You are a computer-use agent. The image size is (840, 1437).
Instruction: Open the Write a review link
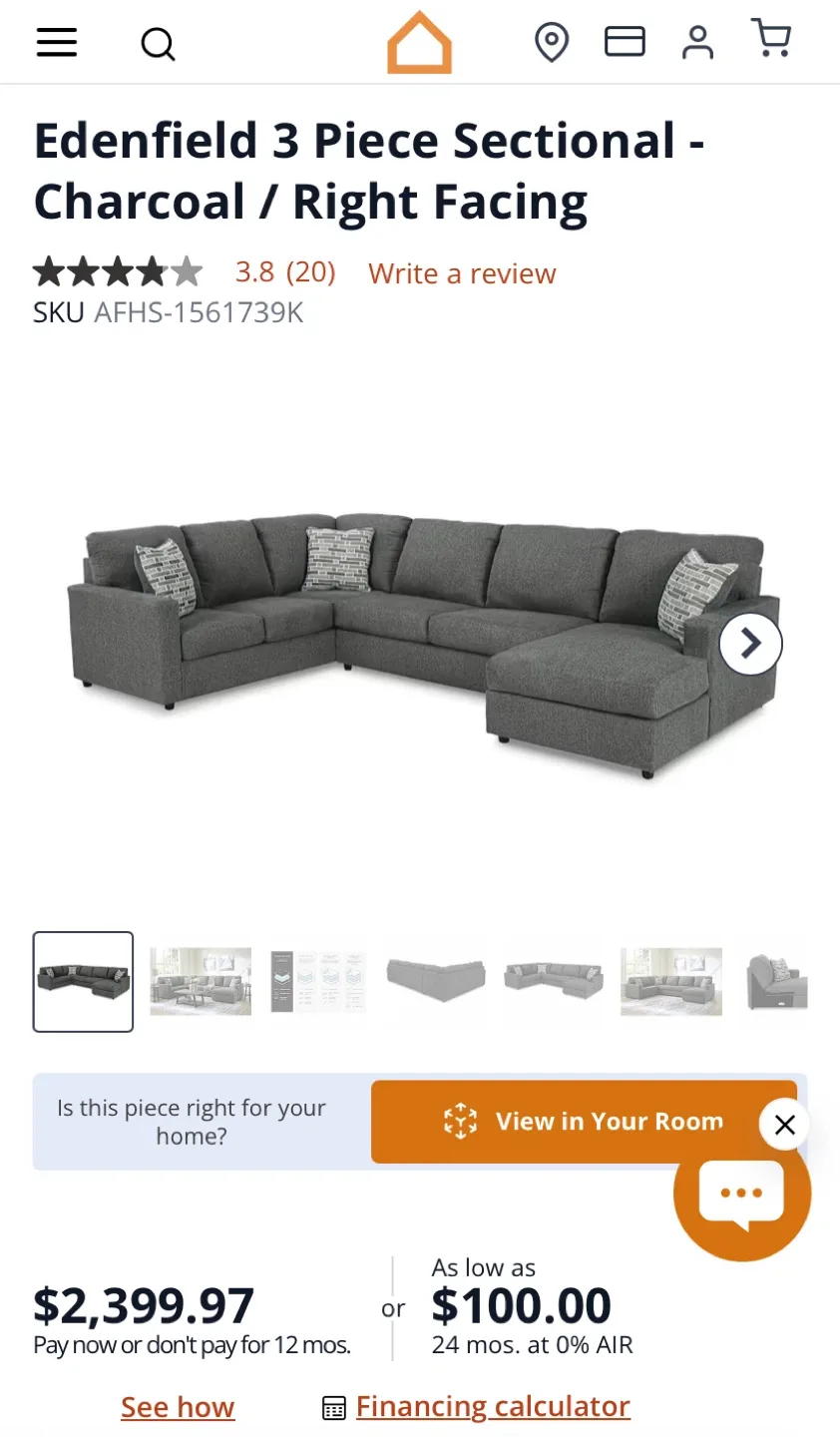coord(462,272)
